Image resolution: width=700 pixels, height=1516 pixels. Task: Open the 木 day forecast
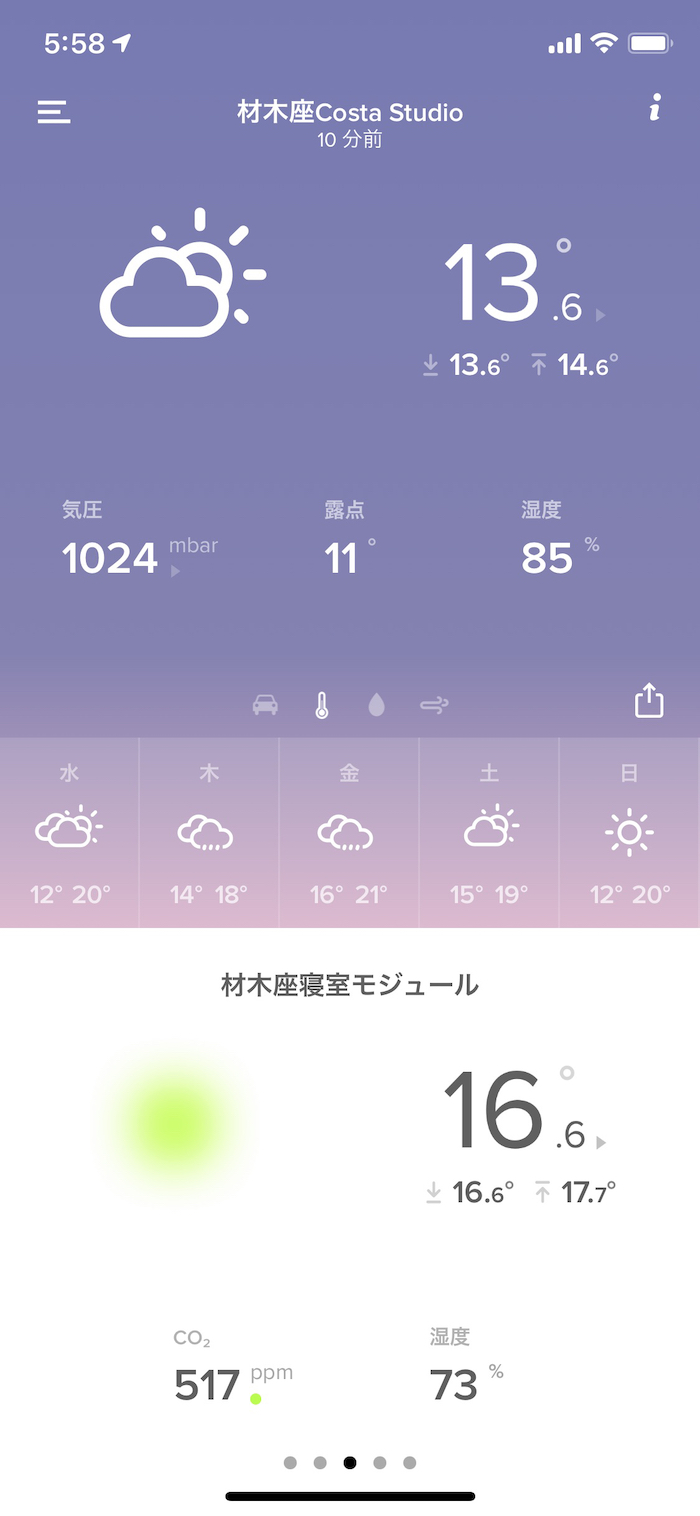tap(208, 833)
